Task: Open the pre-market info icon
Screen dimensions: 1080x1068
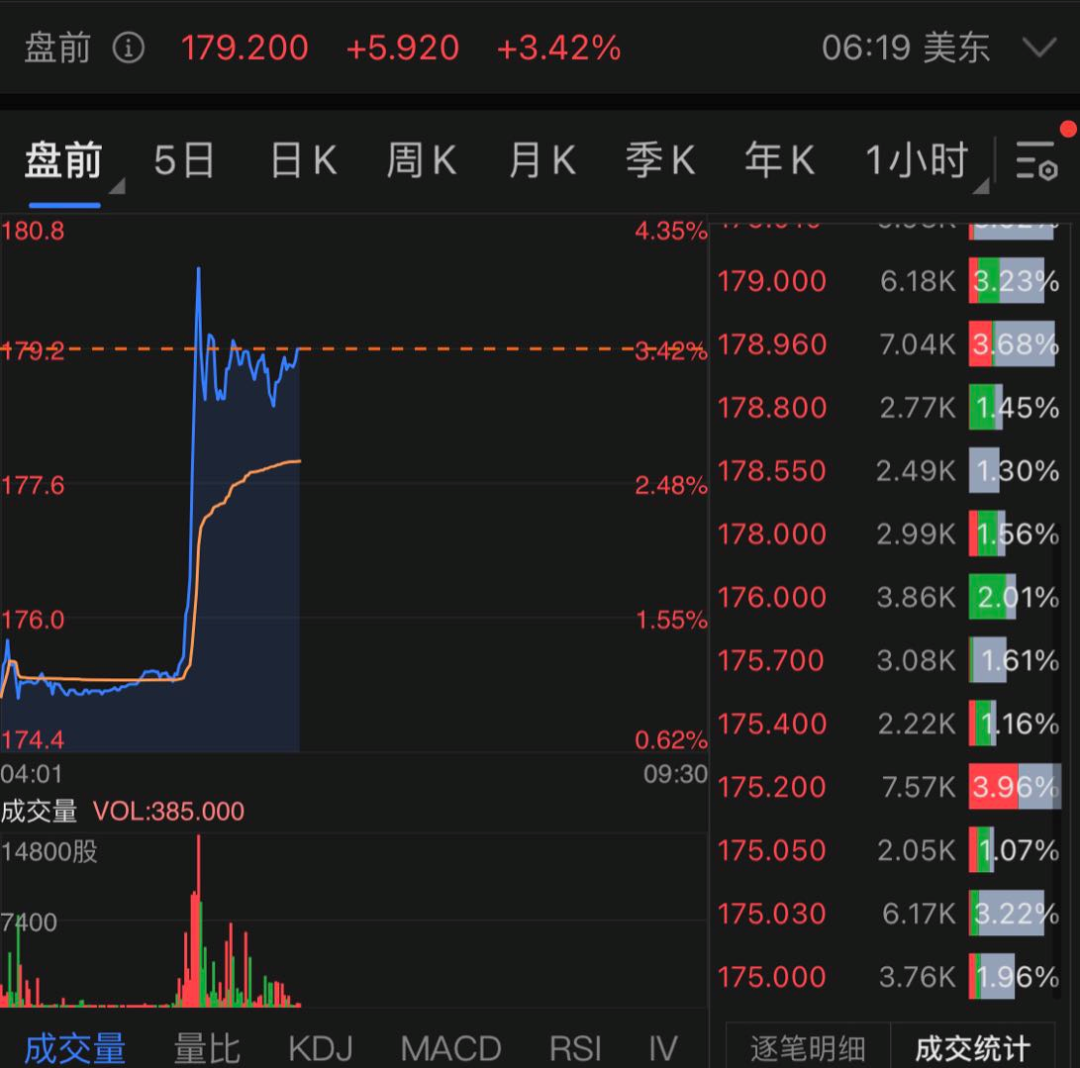Action: (x=128, y=47)
